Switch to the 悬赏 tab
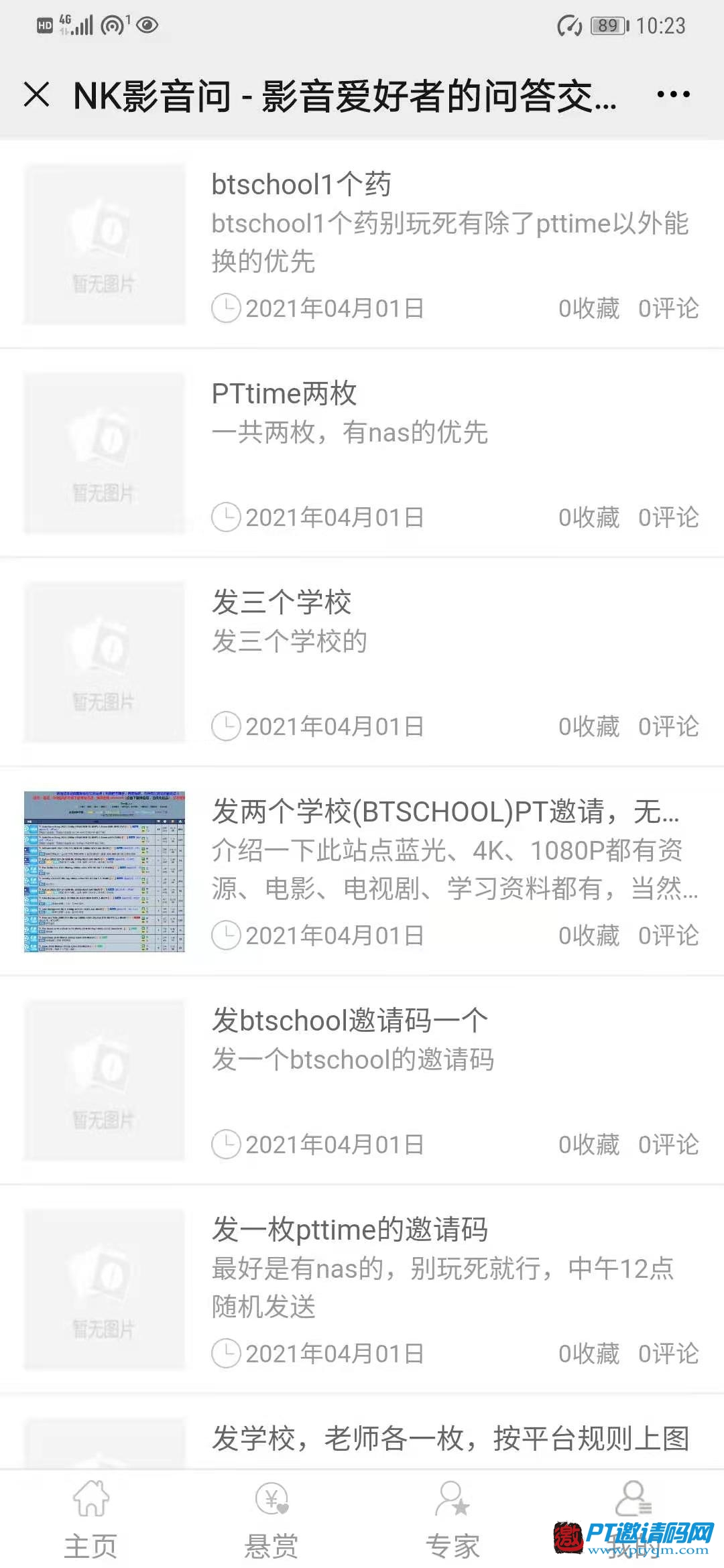 coord(271,1518)
